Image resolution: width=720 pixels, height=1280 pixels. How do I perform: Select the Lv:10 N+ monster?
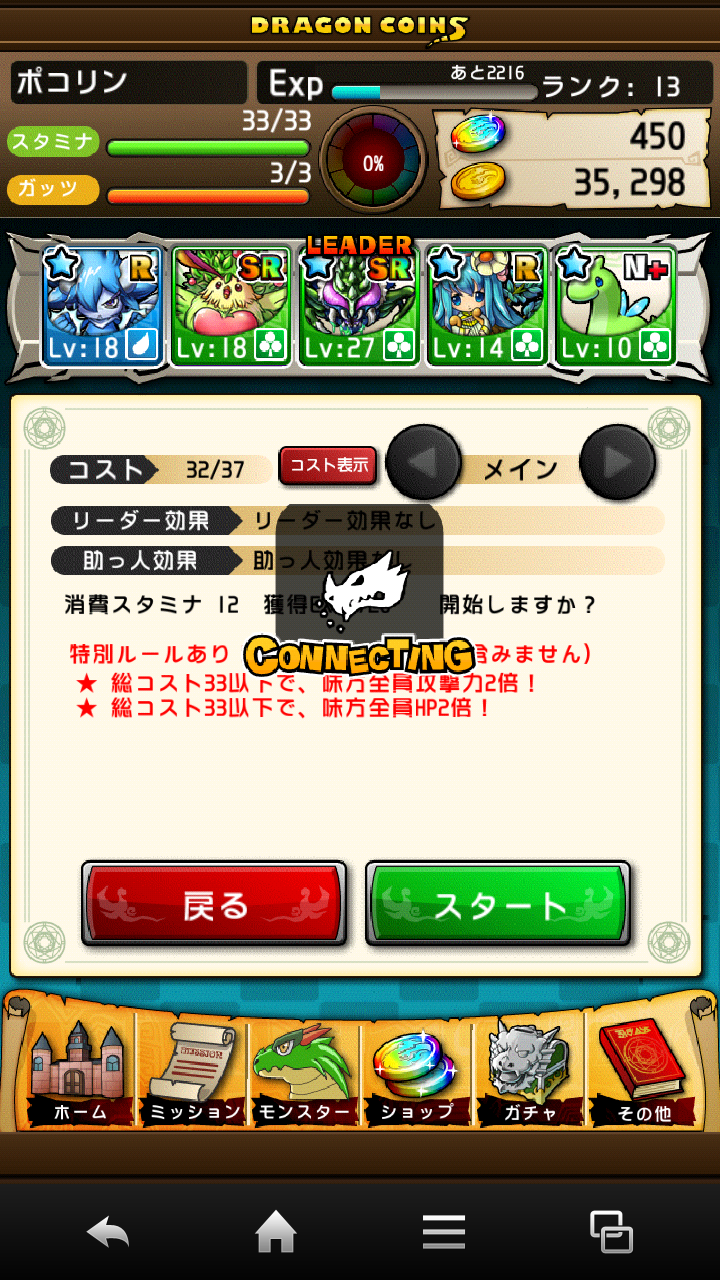616,306
